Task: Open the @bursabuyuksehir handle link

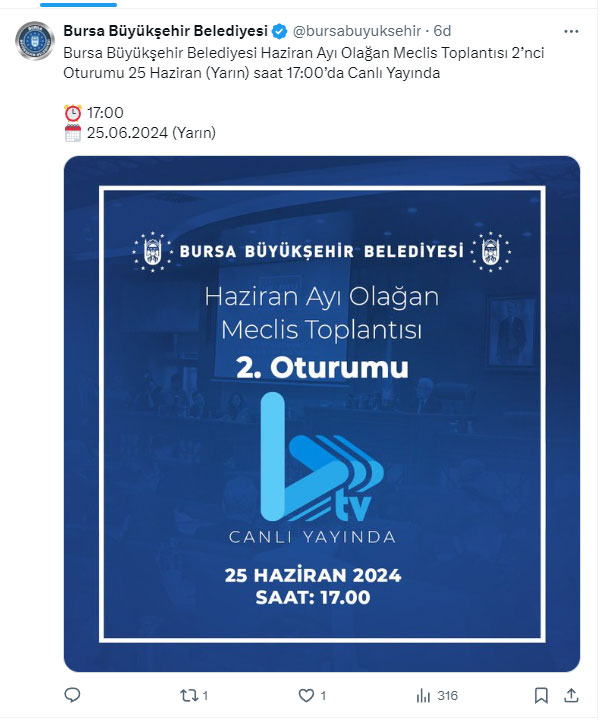Action: (x=357, y=31)
